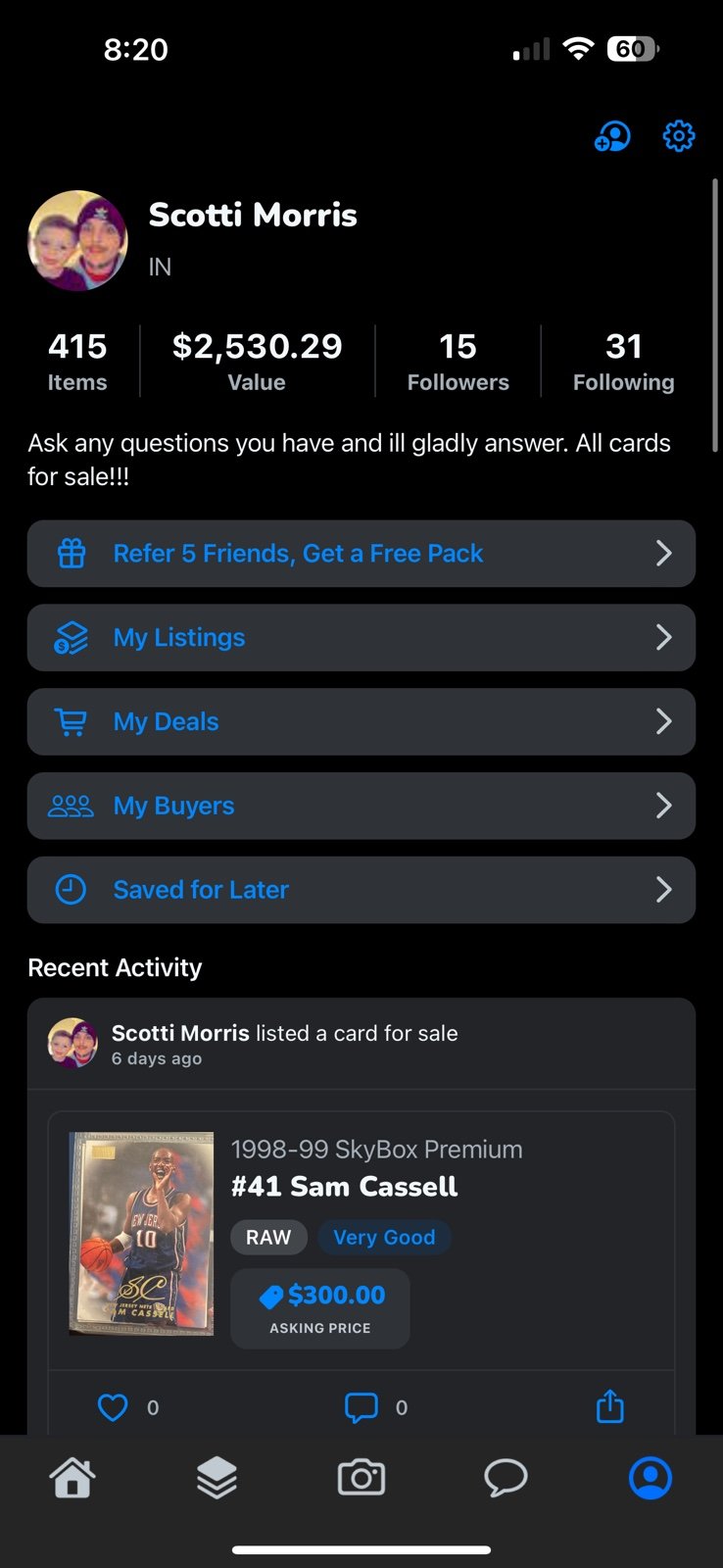This screenshot has height=1568, width=723.
Task: Open the settings gear
Action: [679, 136]
